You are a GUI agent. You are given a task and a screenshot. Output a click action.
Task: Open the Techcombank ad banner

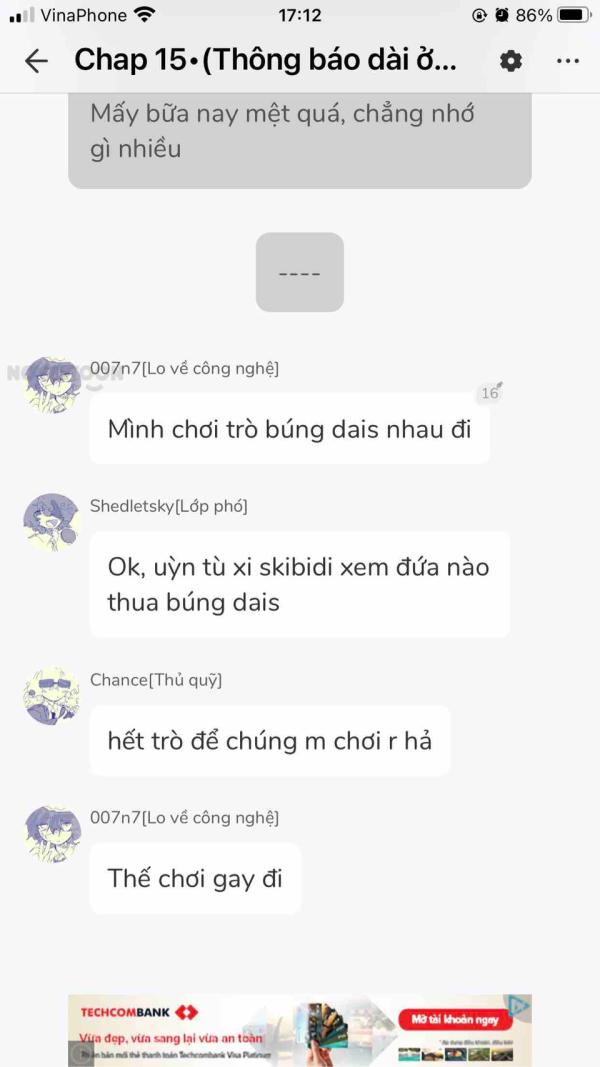tap(250, 1030)
